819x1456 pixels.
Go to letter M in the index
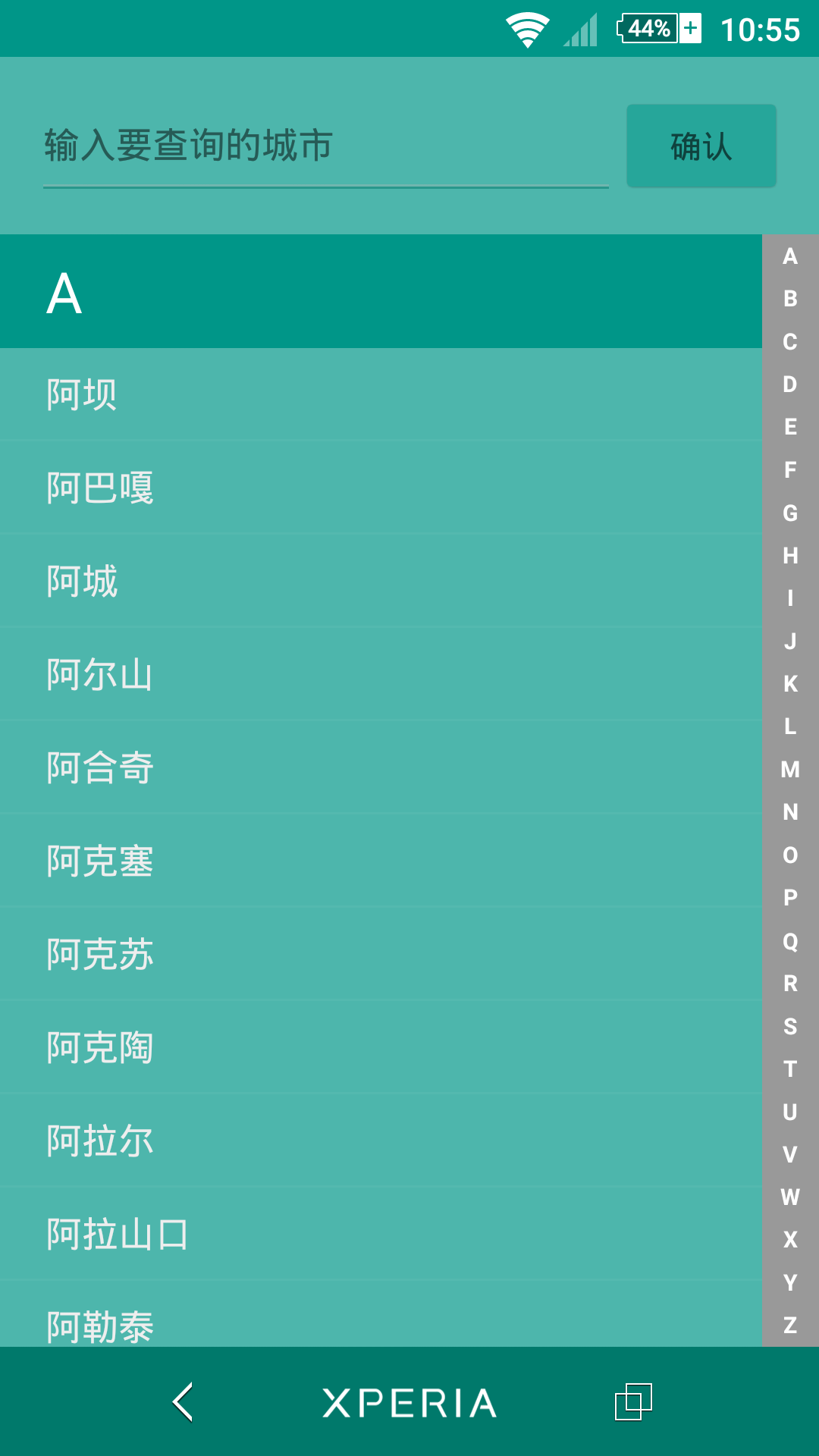tap(790, 770)
